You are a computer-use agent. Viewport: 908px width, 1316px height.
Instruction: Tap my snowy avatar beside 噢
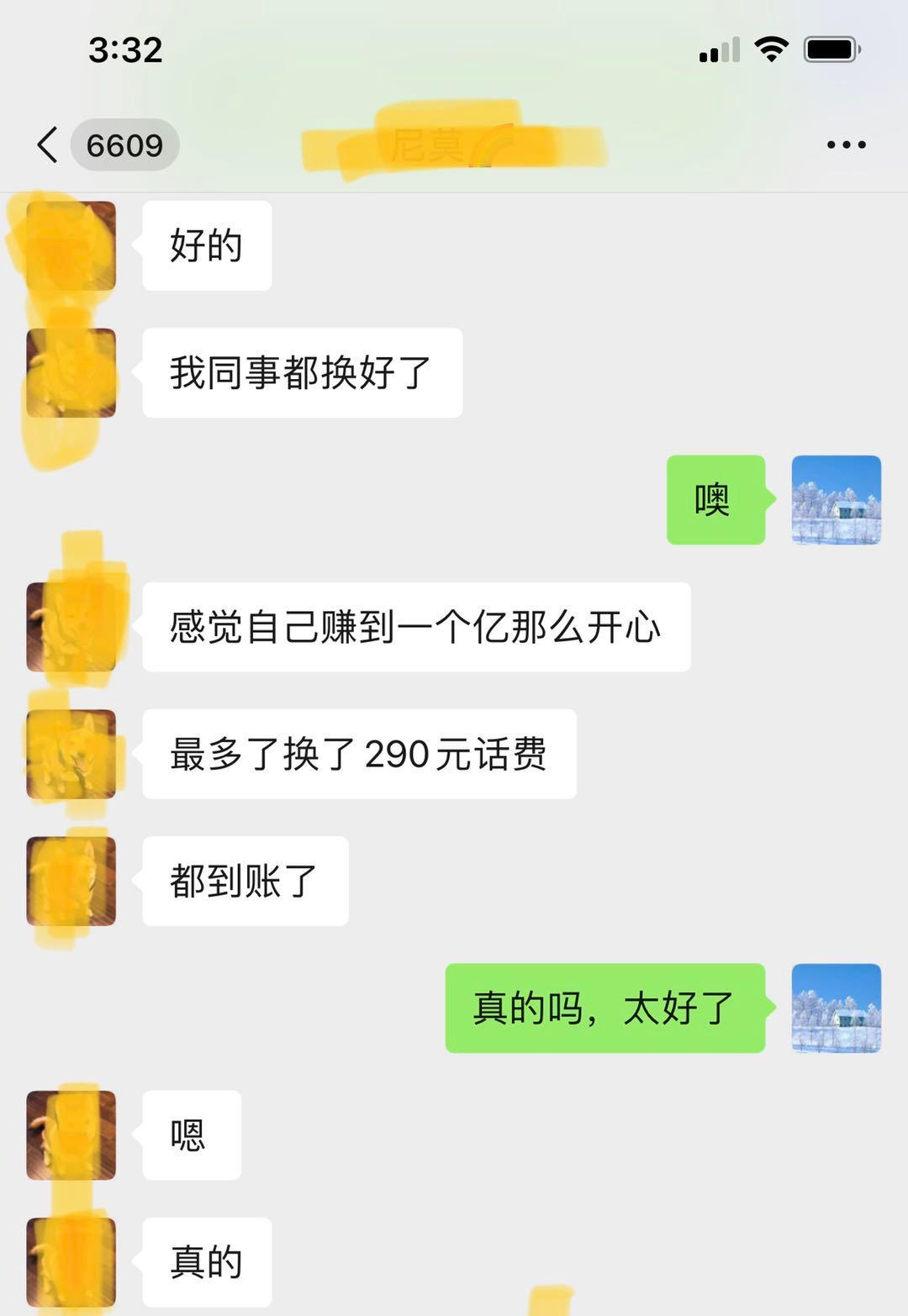point(836,500)
